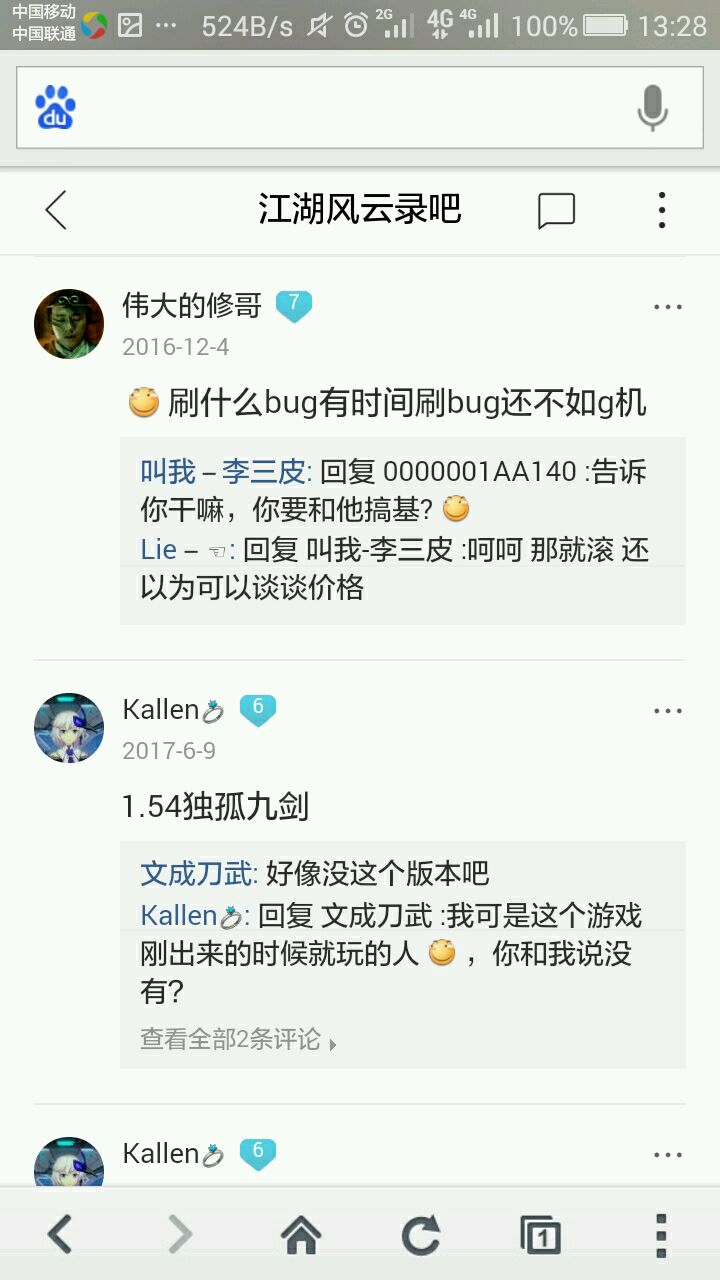Open the browser tabs switcher

[541, 1234]
